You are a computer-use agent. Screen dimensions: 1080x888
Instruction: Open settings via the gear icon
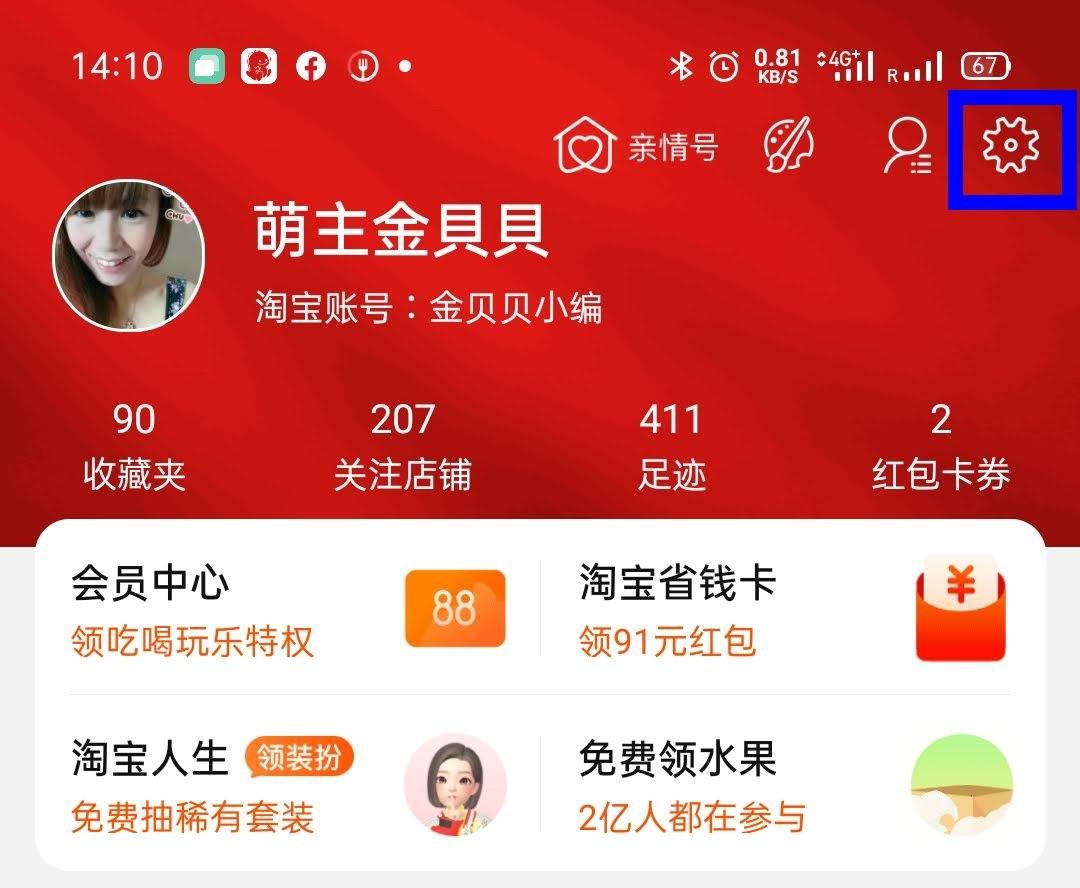point(1011,147)
